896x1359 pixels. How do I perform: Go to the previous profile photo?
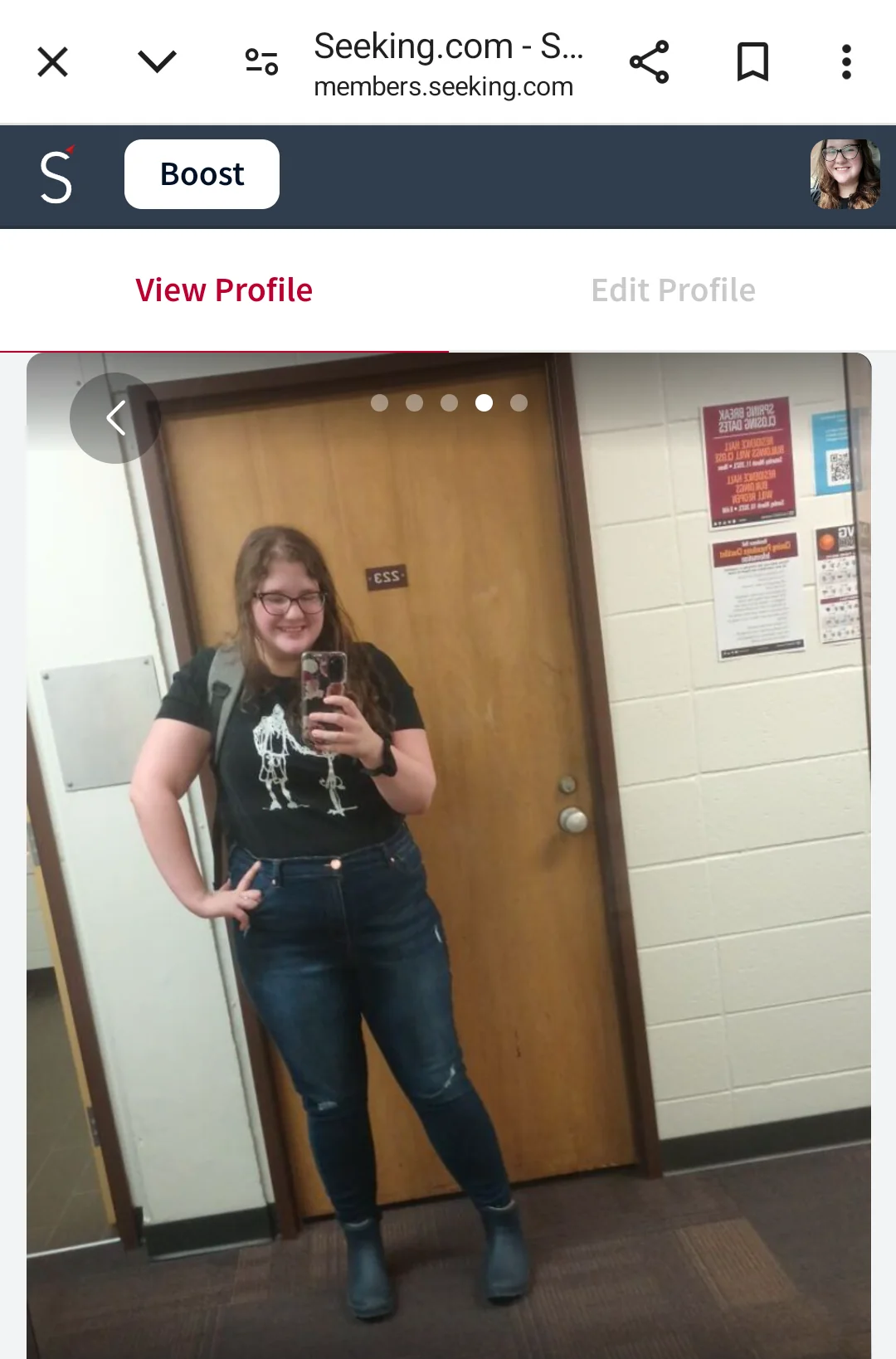tap(114, 417)
